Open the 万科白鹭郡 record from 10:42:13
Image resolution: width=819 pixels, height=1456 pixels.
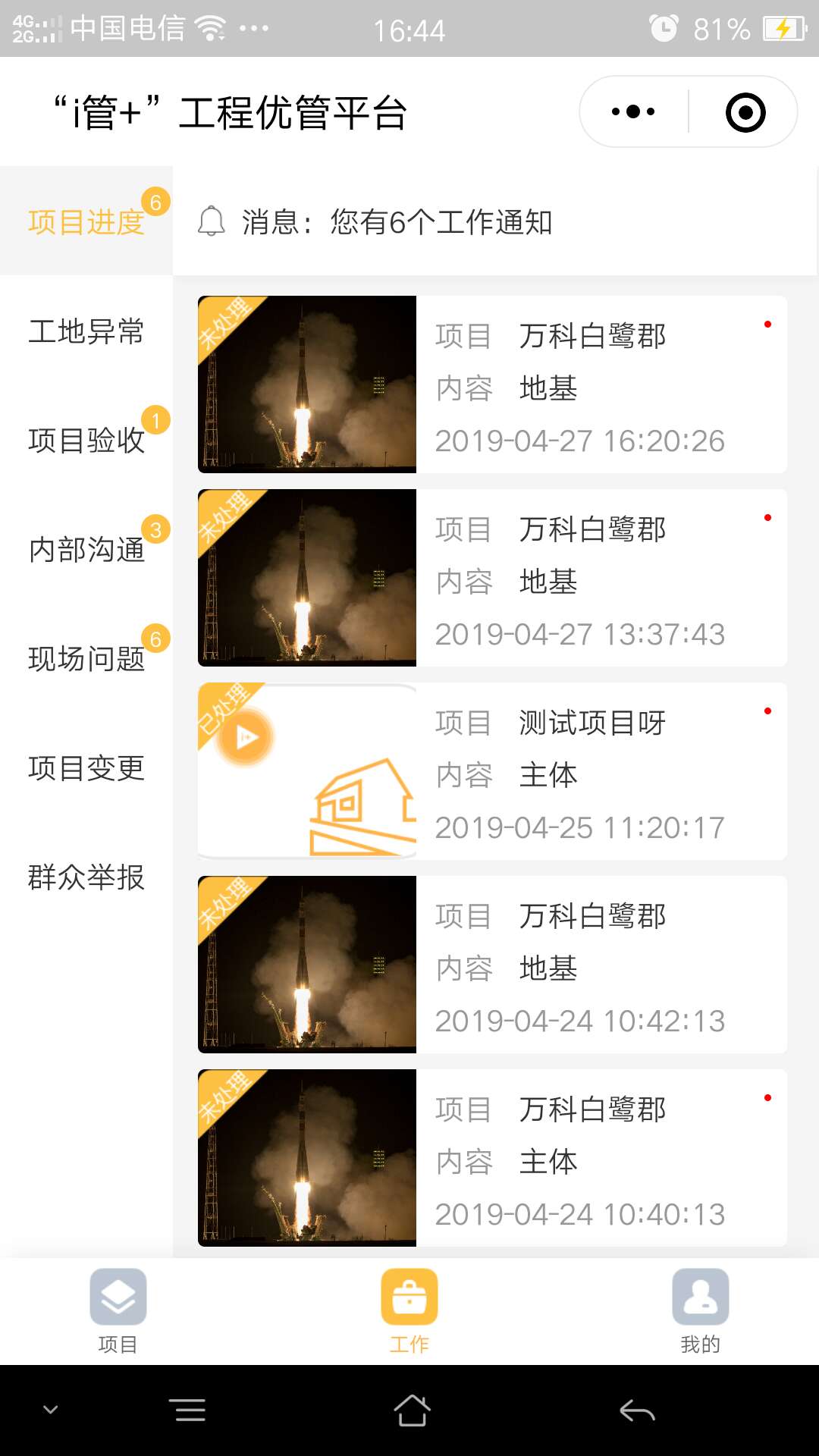click(x=491, y=965)
